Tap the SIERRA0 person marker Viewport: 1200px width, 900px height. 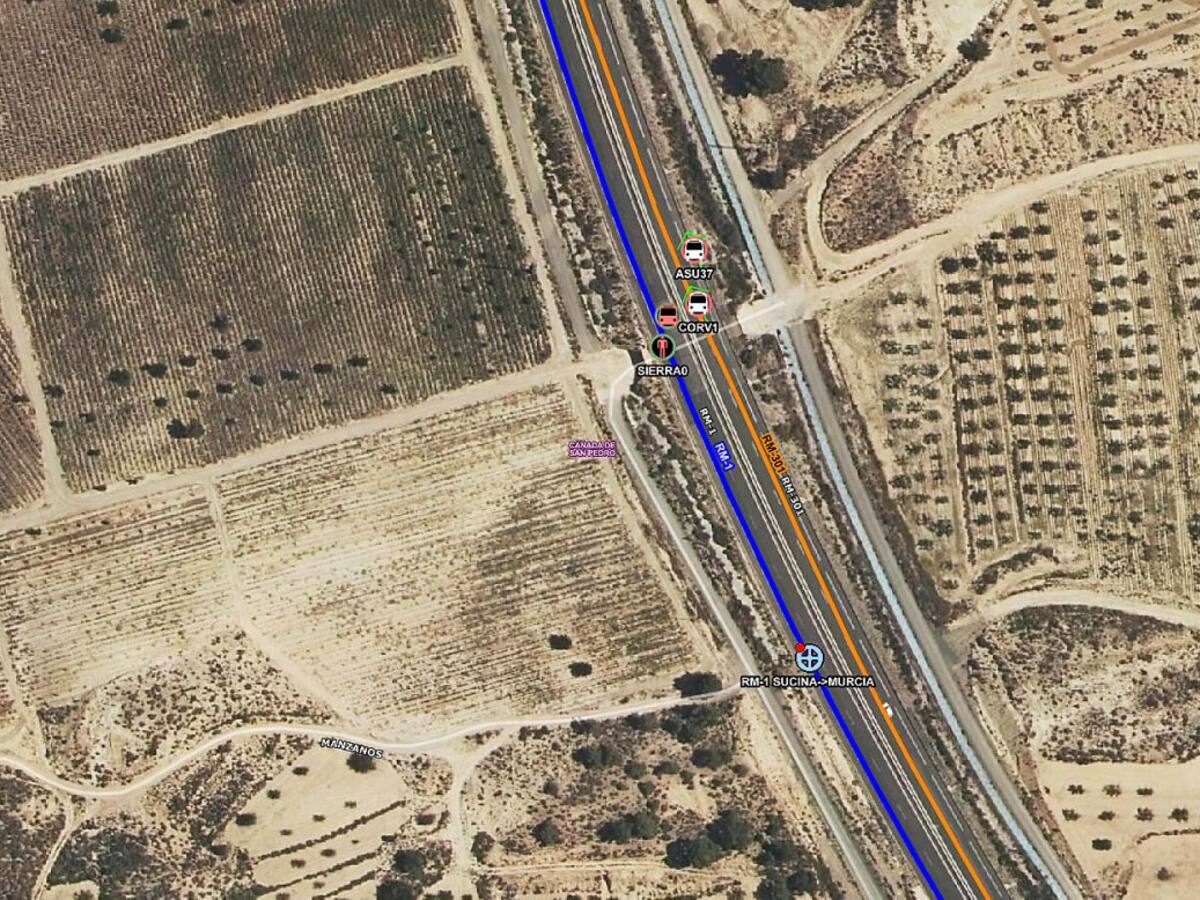tap(662, 347)
